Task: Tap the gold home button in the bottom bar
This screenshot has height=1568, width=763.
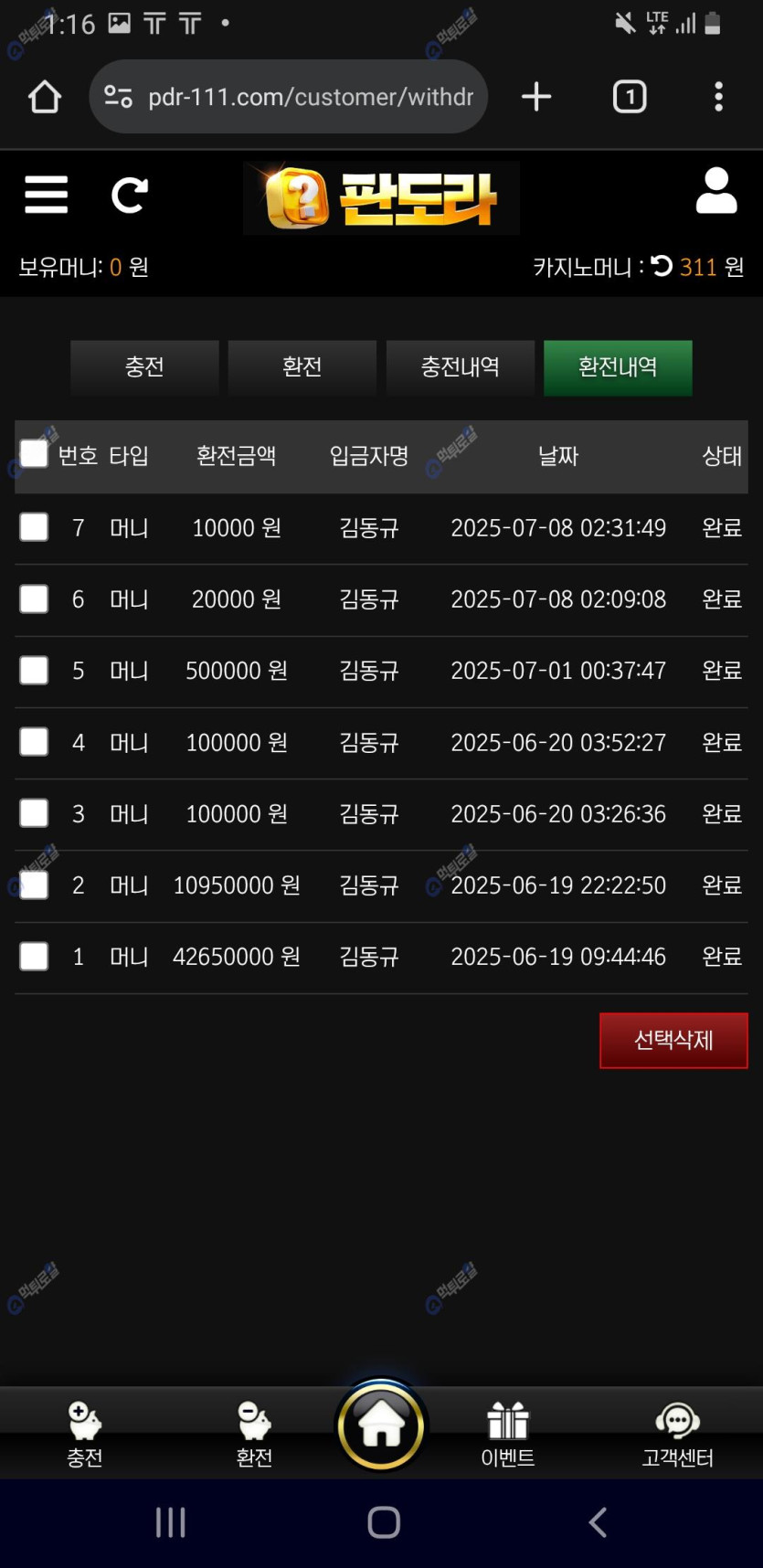Action: pyautogui.click(x=381, y=1426)
